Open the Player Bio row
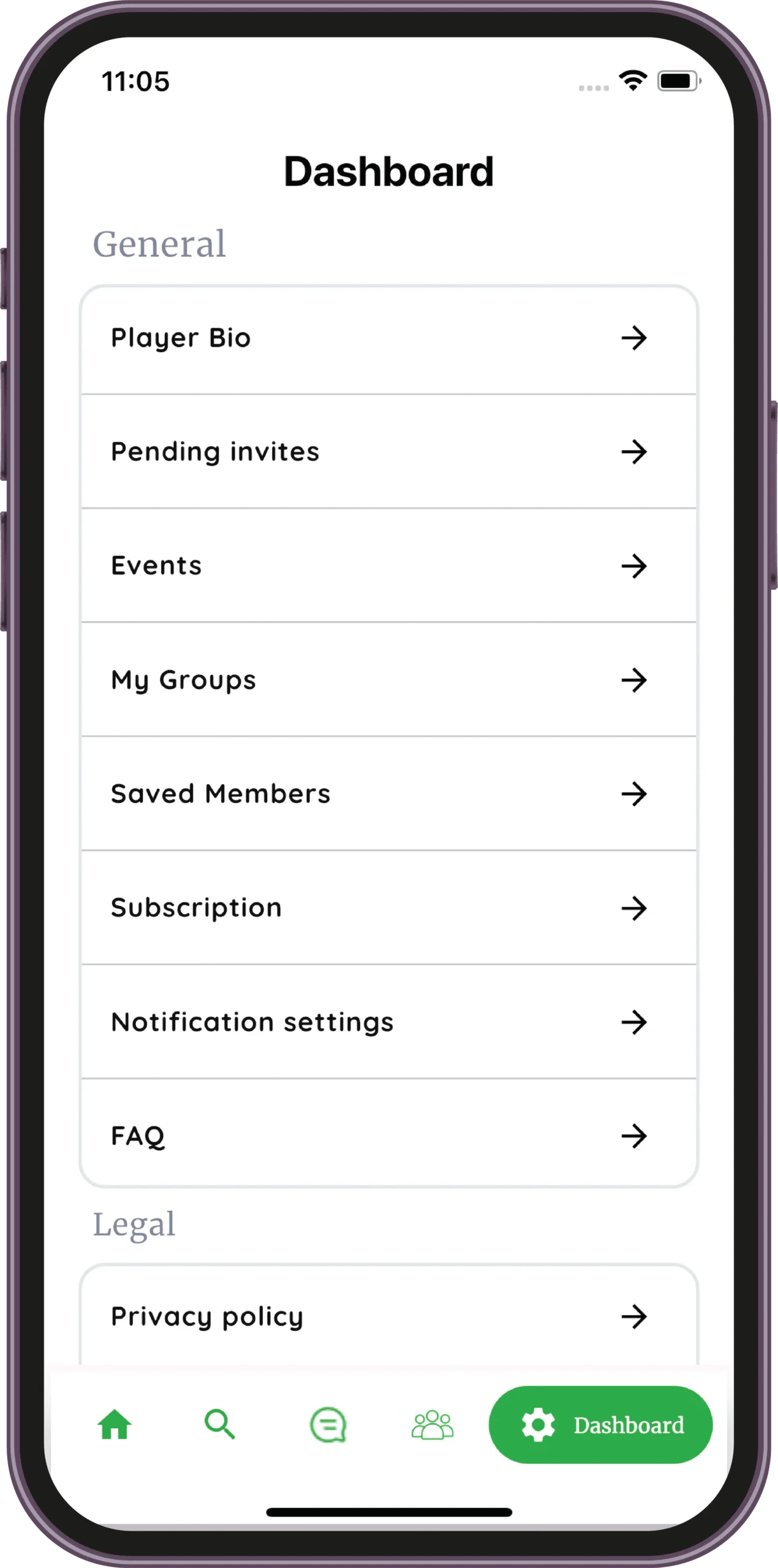The width and height of the screenshot is (778, 1568). click(x=389, y=339)
